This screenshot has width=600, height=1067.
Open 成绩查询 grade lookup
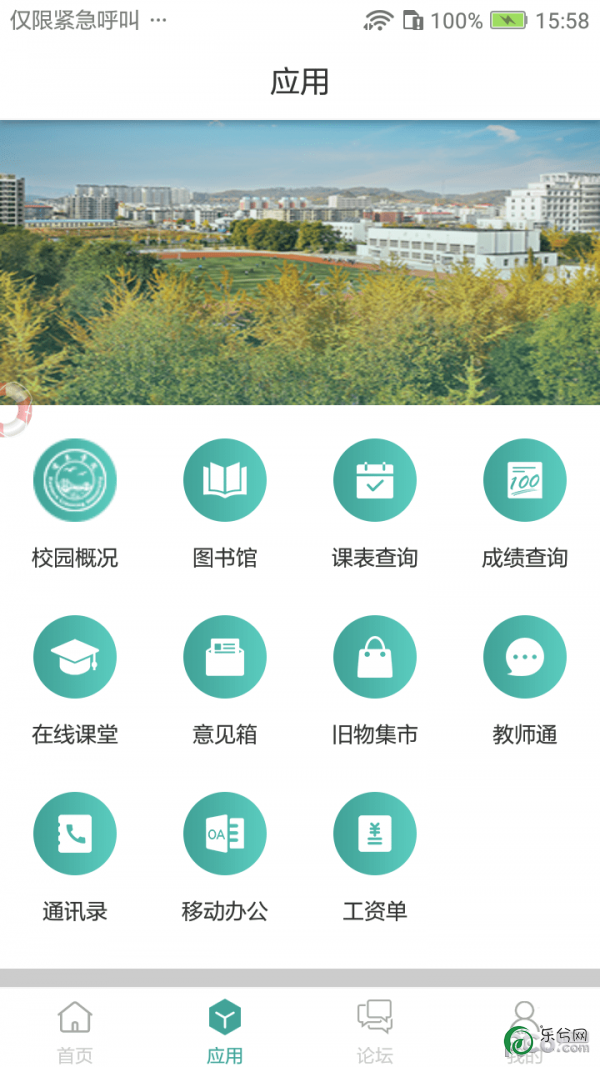click(525, 481)
